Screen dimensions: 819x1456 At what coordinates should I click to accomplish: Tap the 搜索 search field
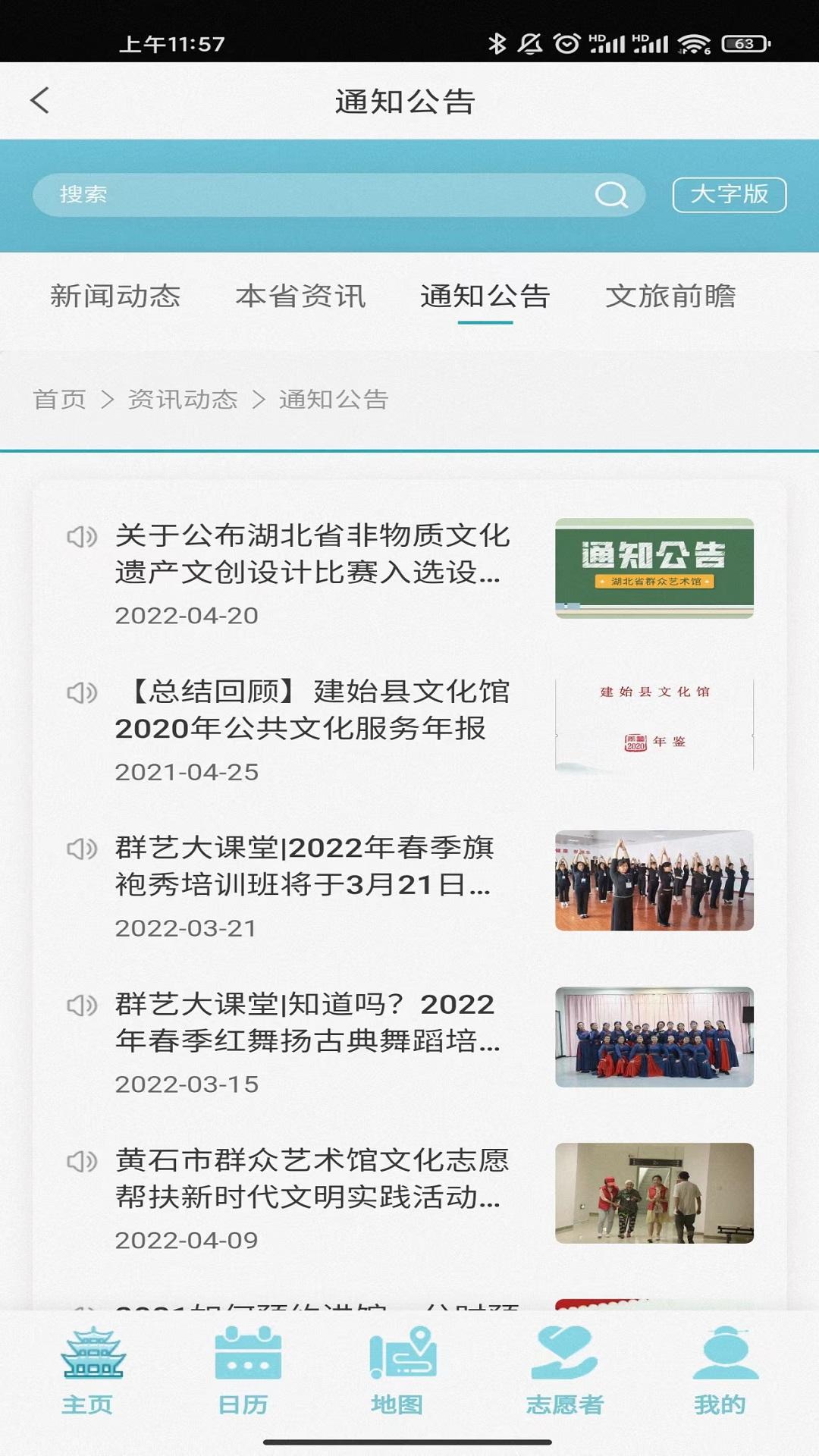pos(303,195)
